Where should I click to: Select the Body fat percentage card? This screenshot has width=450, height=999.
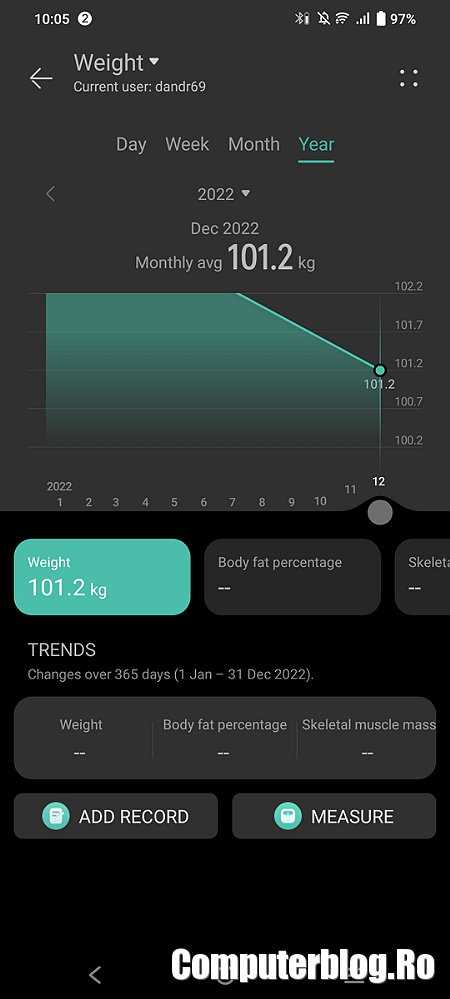click(x=293, y=577)
